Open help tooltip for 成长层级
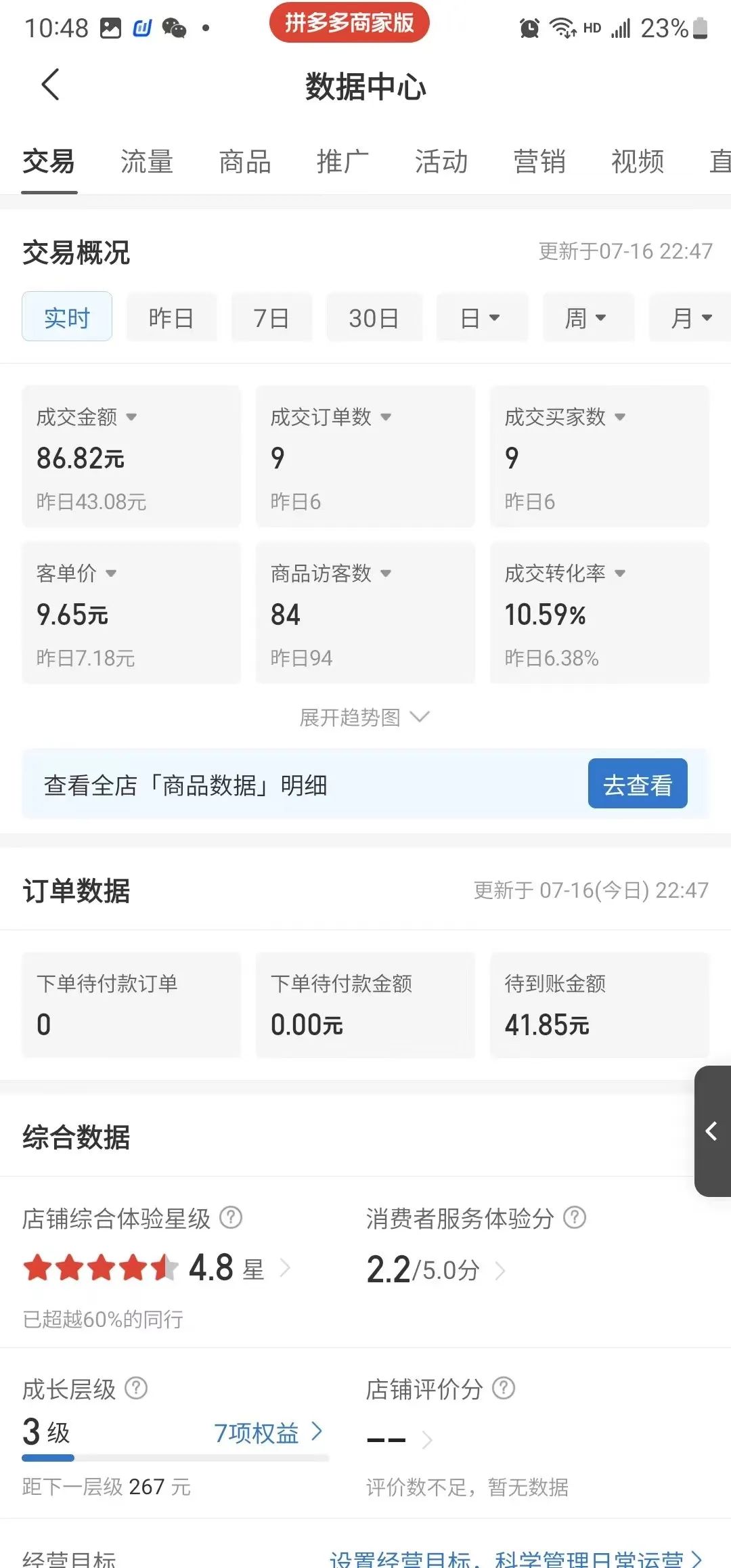The image size is (731, 1568). [x=137, y=1389]
